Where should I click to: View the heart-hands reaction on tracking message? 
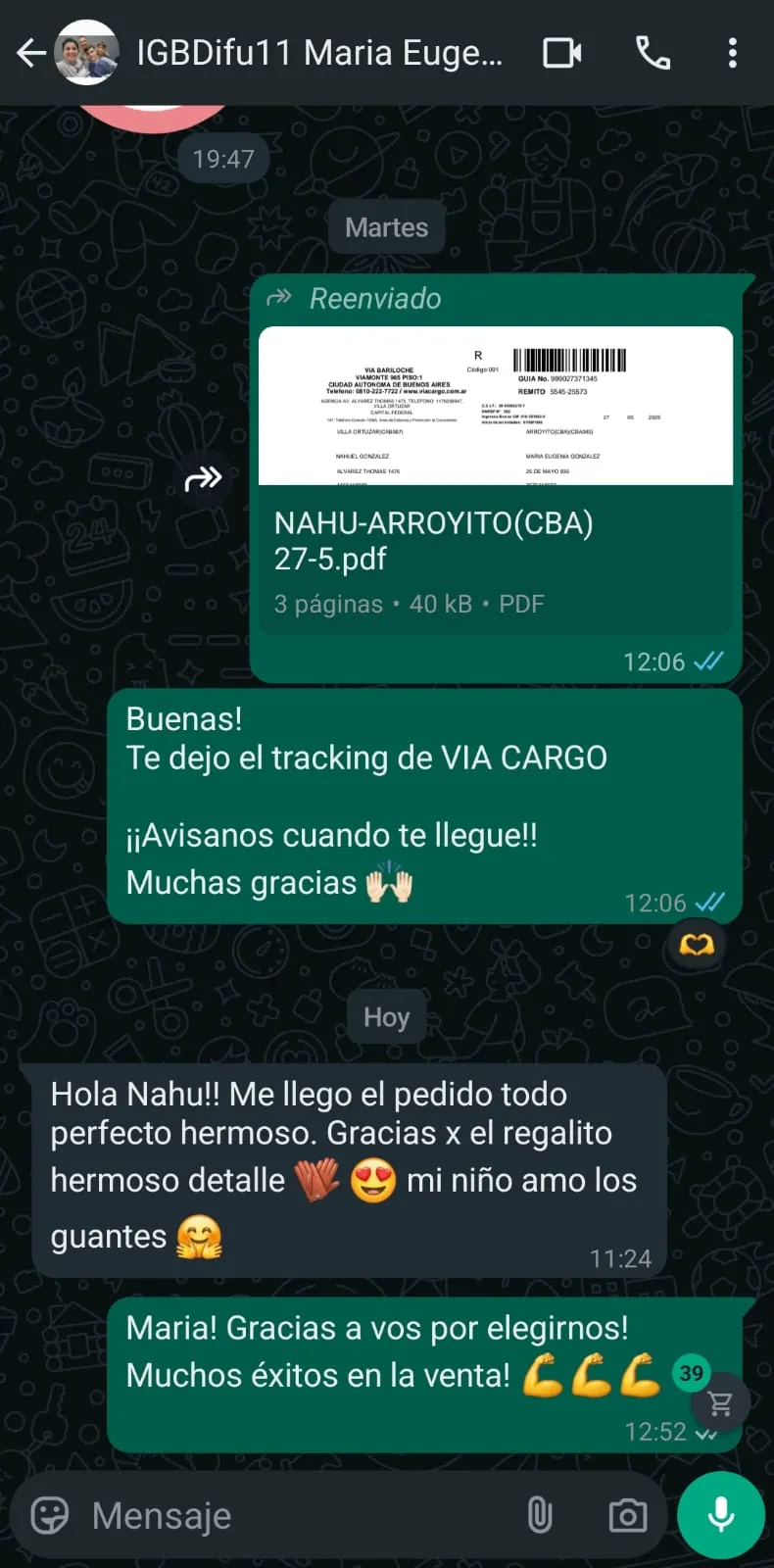coord(697,944)
